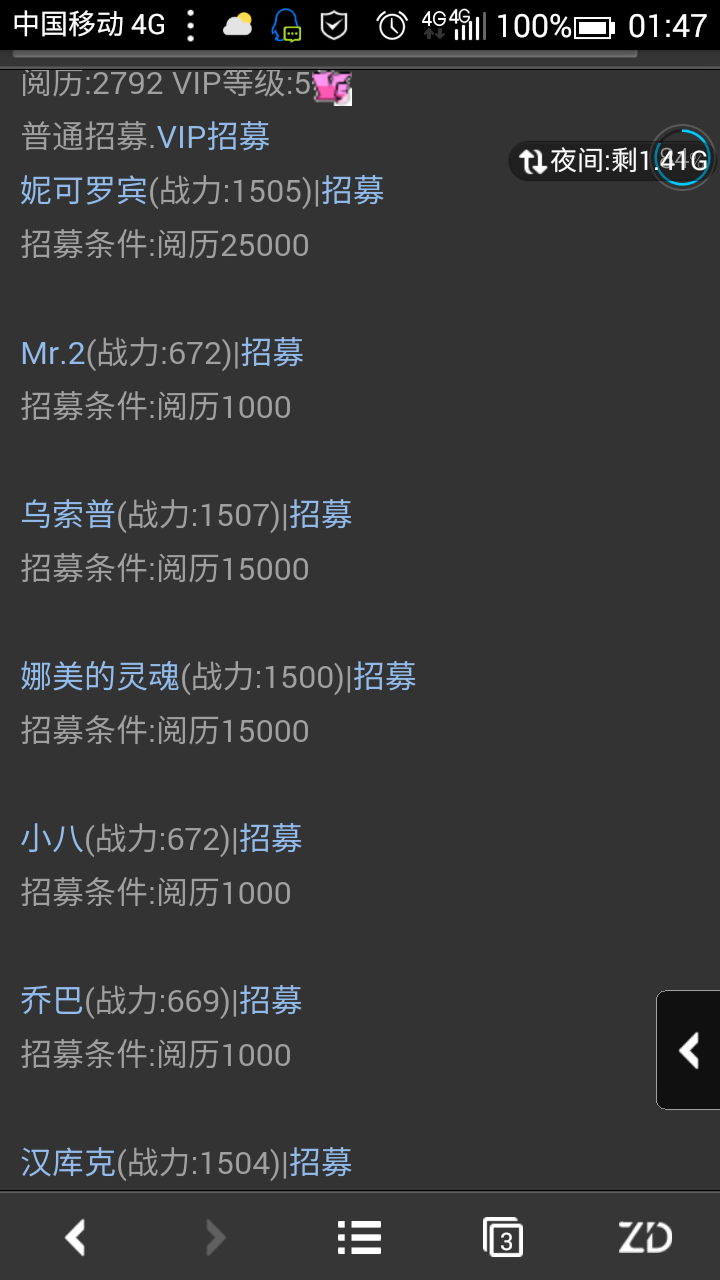Open 乌索普 character details
Screen dimensions: 720x1280
pos(68,514)
